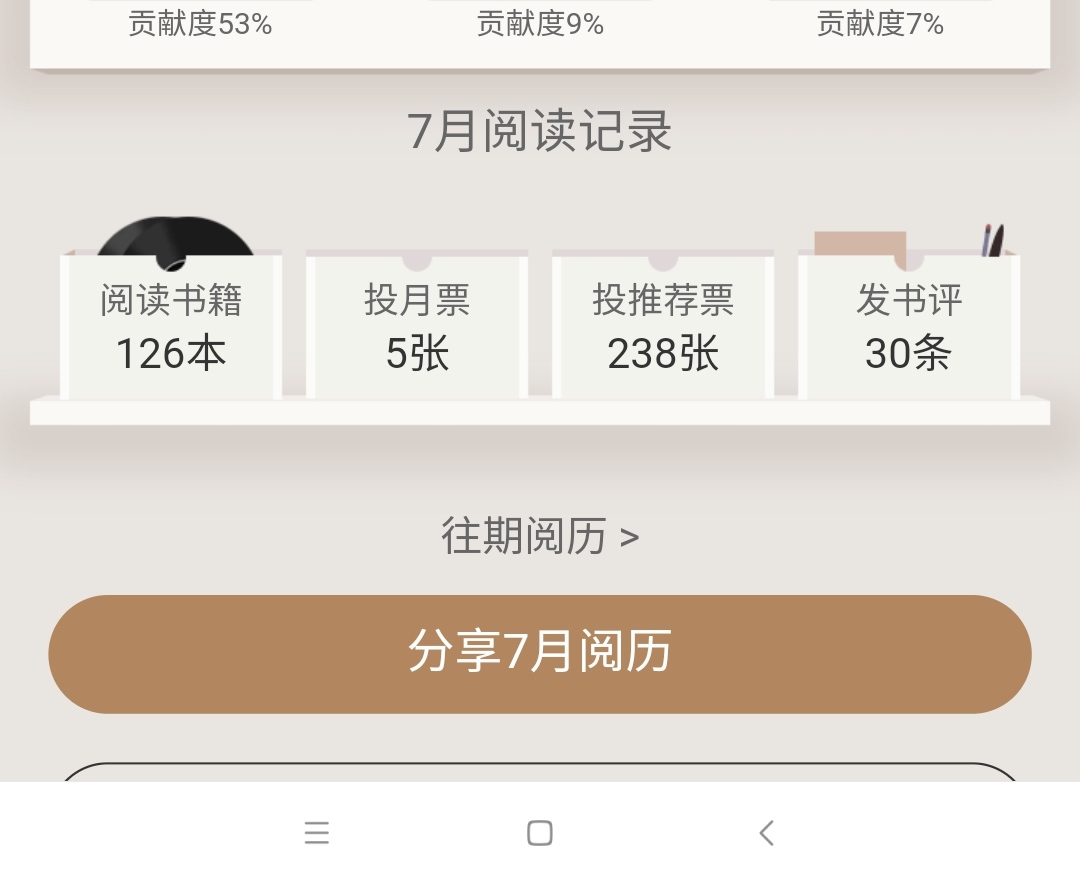The width and height of the screenshot is (1080, 885).
Task: Open the recent apps menu
Action: click(317, 833)
